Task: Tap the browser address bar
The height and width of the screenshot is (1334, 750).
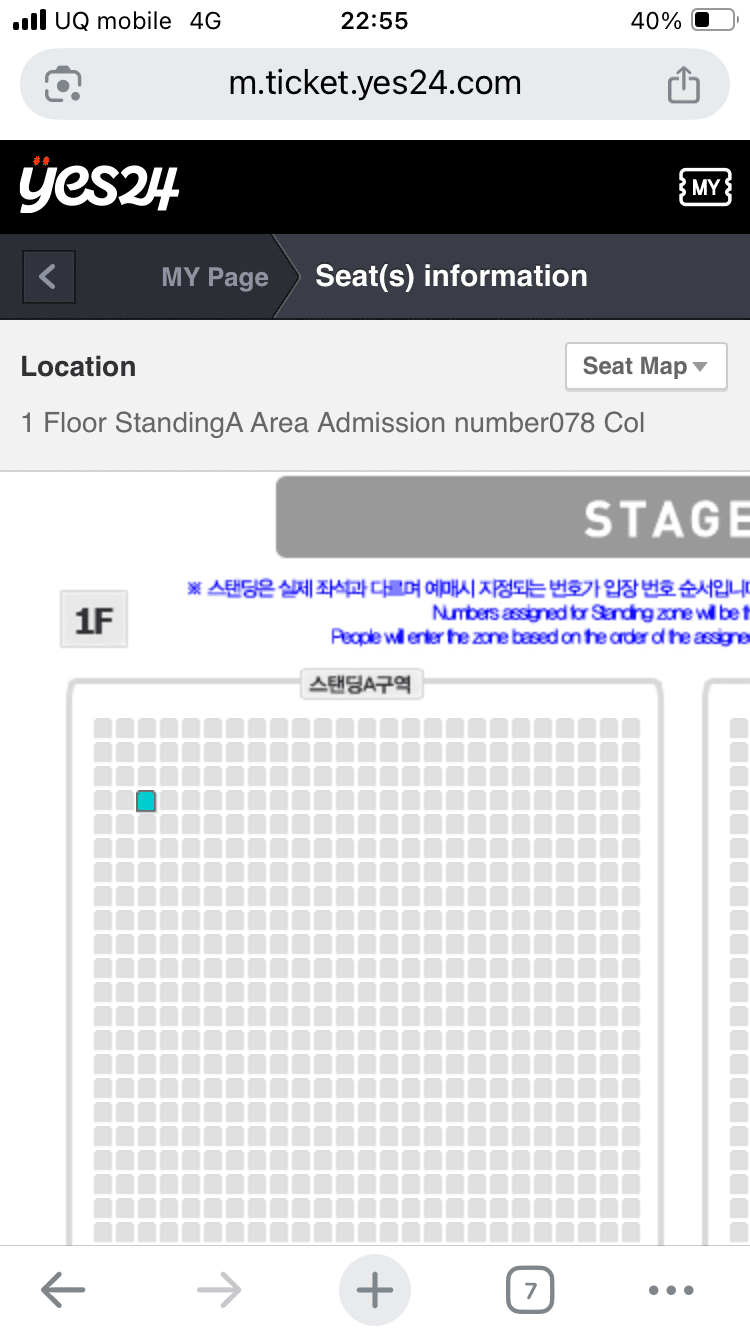Action: coord(375,83)
